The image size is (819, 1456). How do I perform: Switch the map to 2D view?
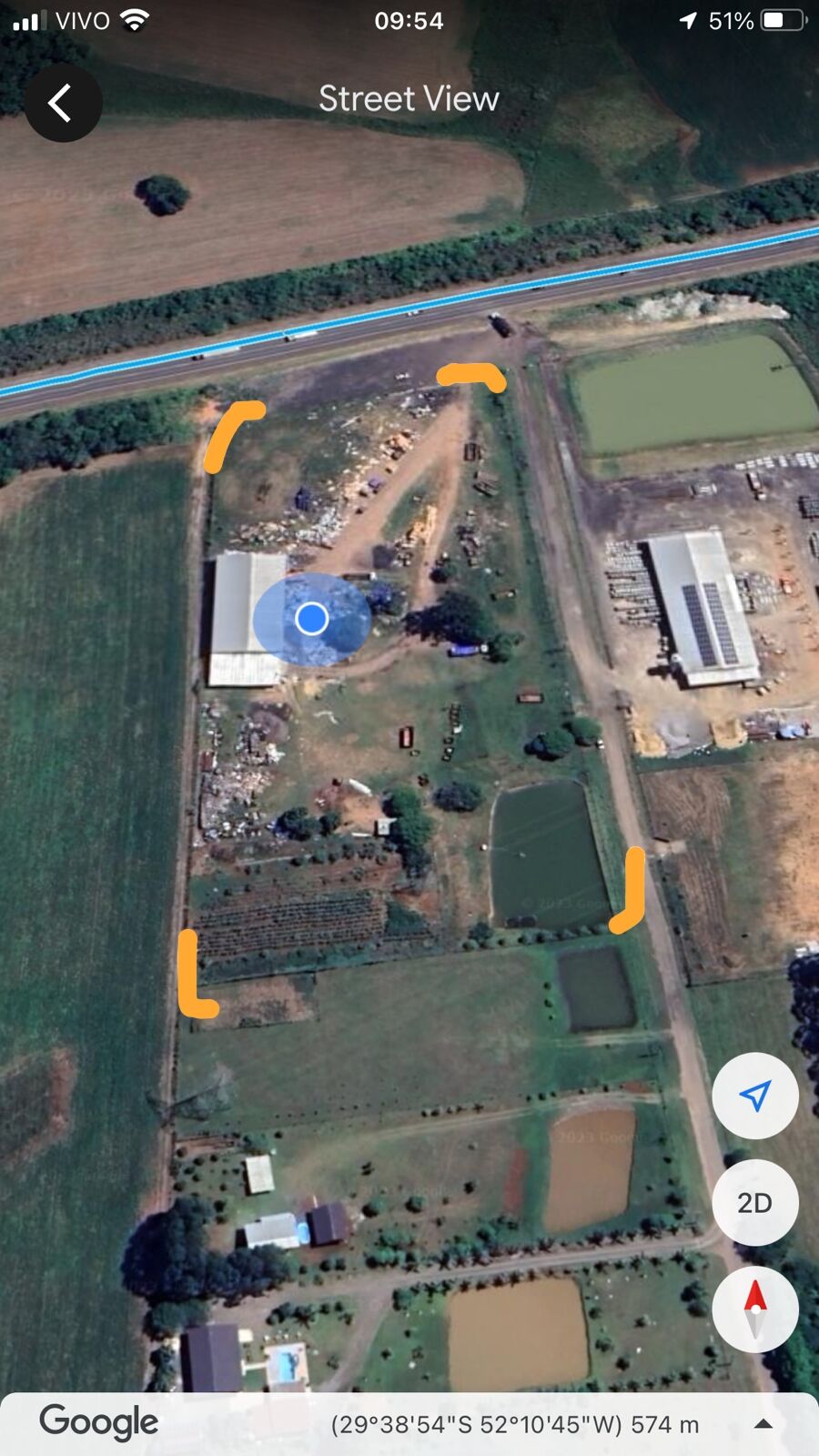point(754,1202)
